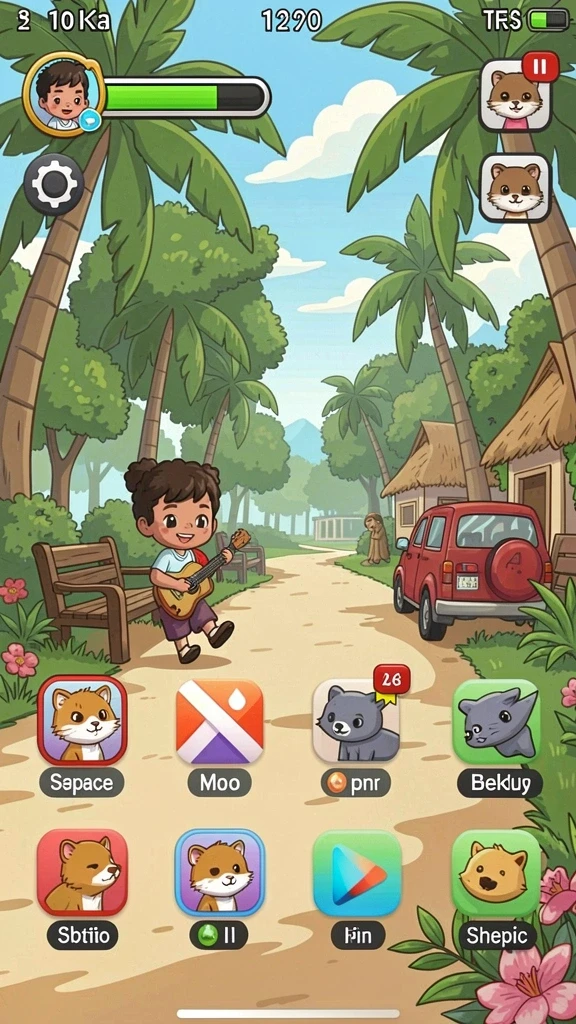Open the play-triangle app icon
Image resolution: width=576 pixels, height=1024 pixels.
[x=357, y=872]
